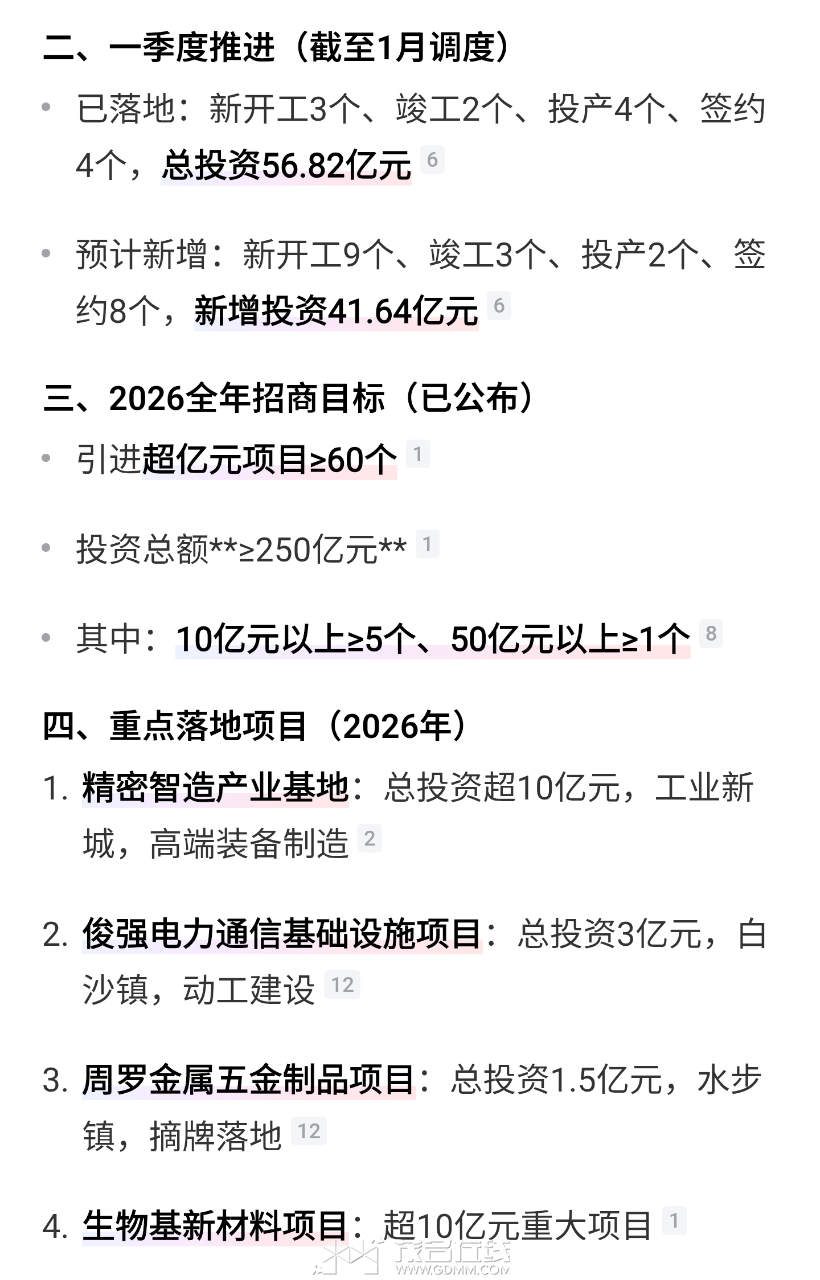Look up 俊强电力通信基础设施项目
This screenshot has height=1280, width=820.
(282, 934)
